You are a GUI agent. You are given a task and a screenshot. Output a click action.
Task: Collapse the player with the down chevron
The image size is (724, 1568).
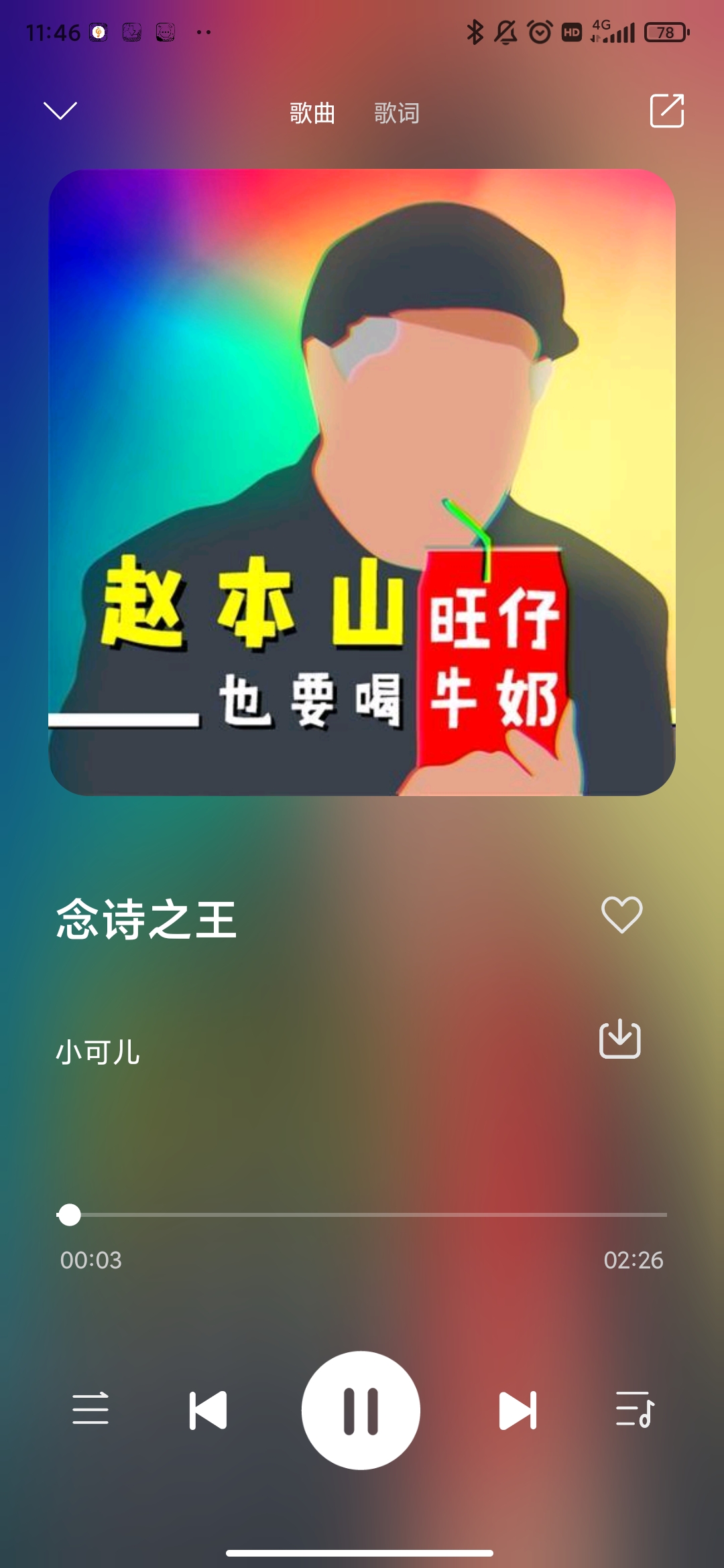(59, 111)
